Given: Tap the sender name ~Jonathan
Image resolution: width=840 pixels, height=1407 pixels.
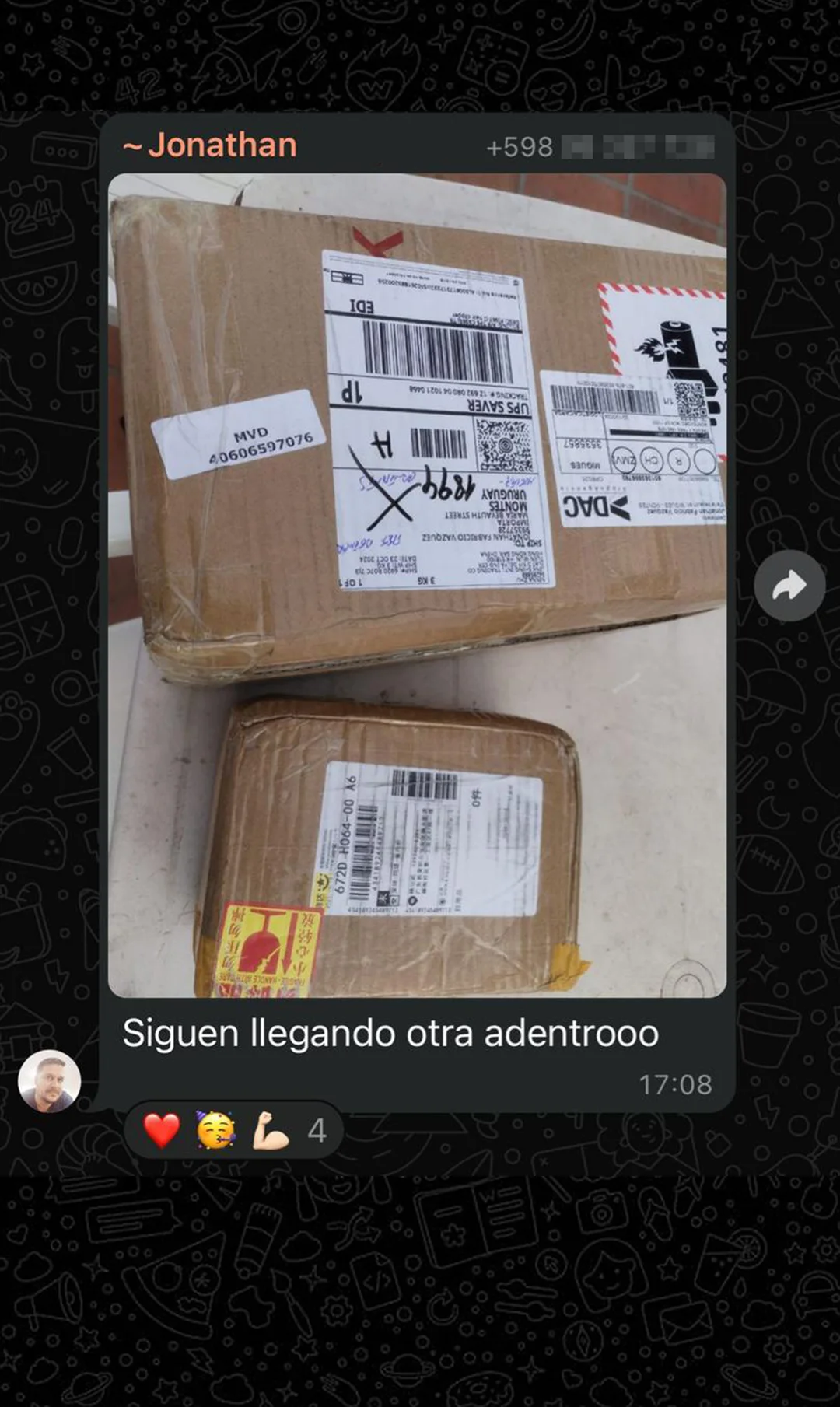Looking at the screenshot, I should point(211,145).
